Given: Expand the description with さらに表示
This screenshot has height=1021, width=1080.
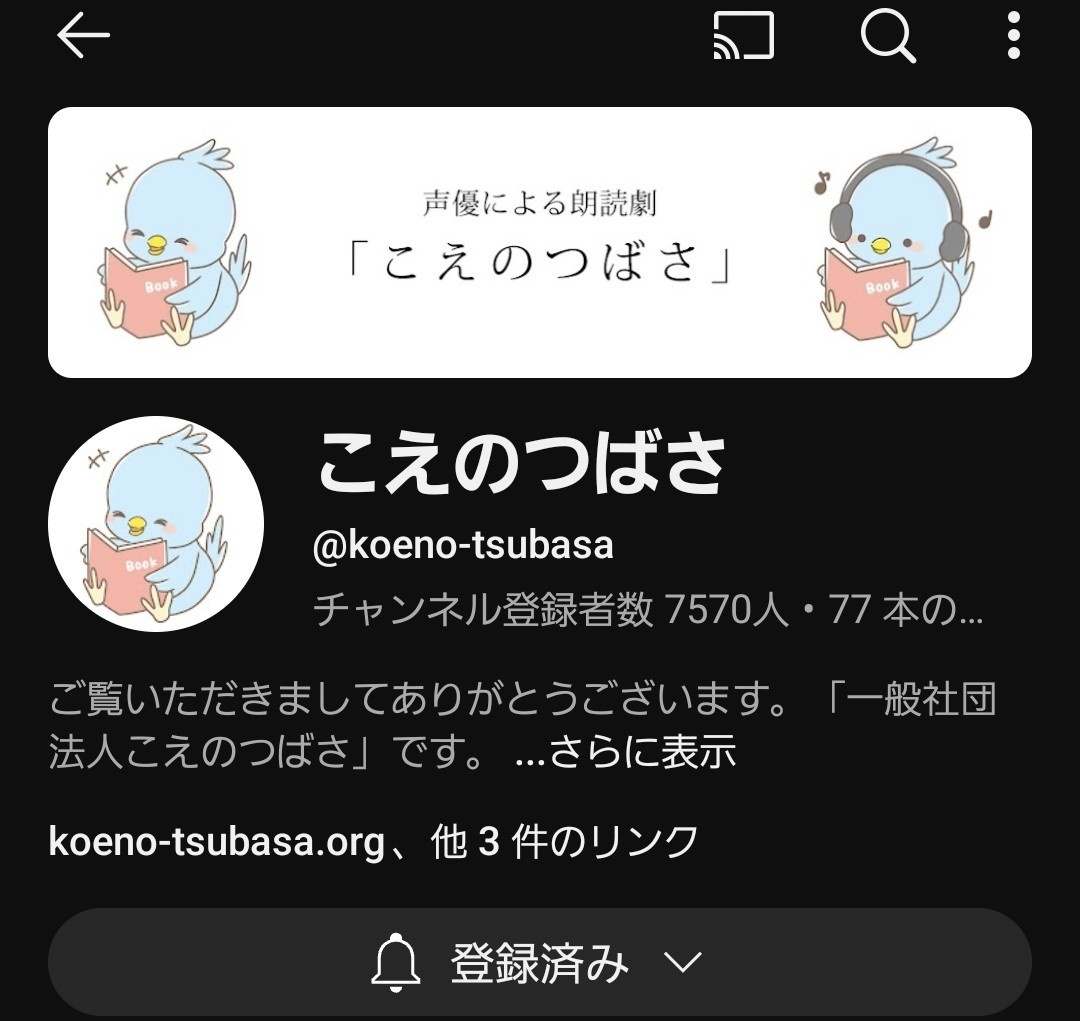Looking at the screenshot, I should pos(626,752).
